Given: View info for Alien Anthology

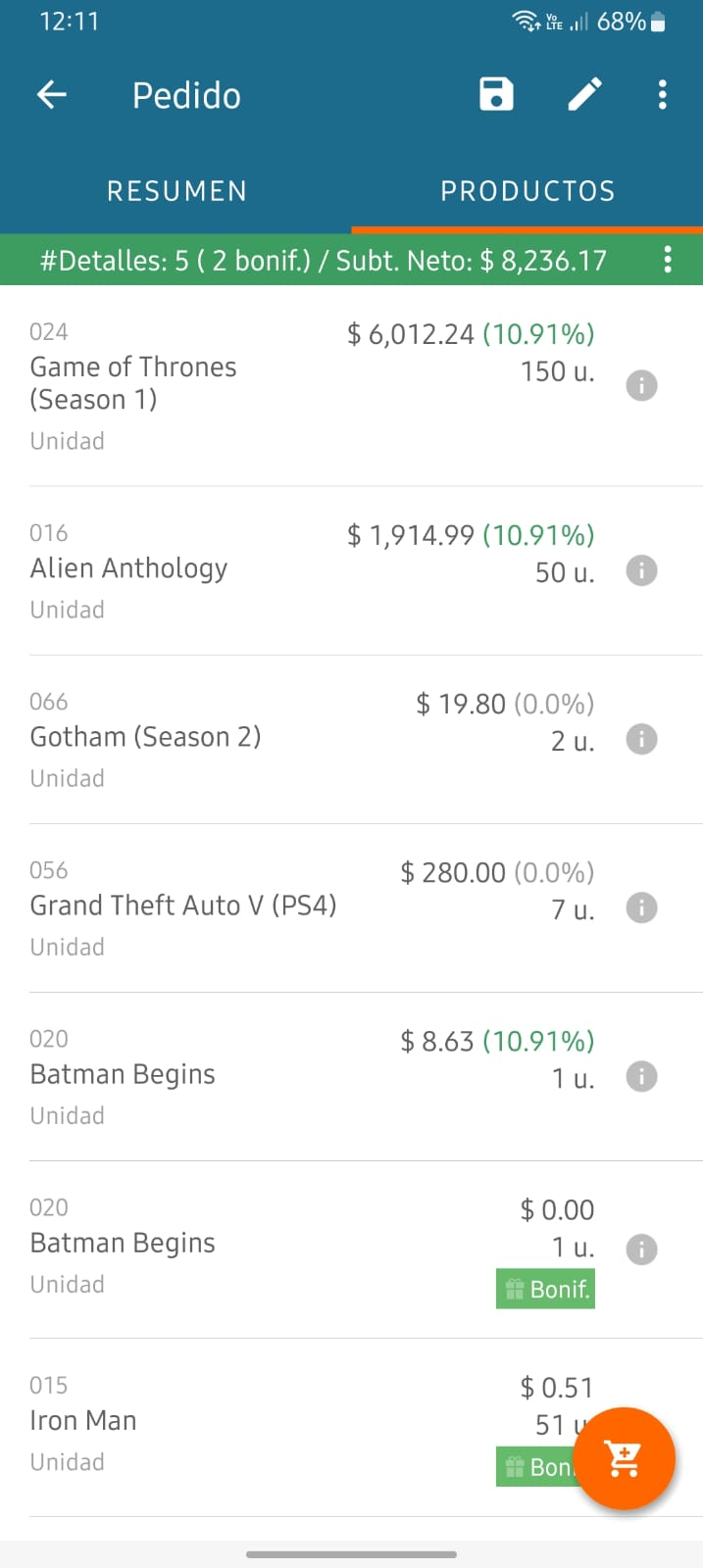Looking at the screenshot, I should (x=641, y=570).
